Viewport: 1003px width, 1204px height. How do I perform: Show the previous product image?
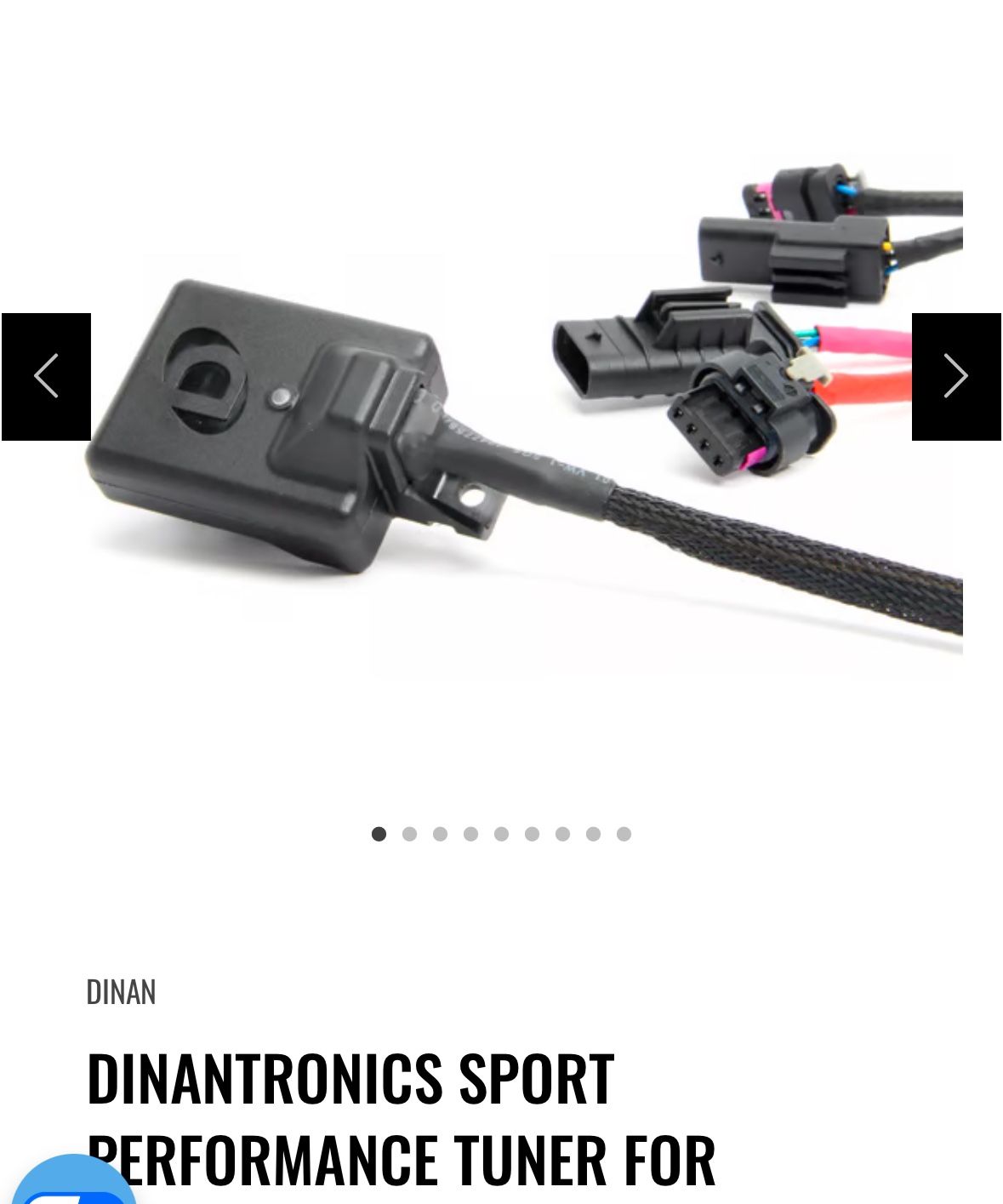click(x=46, y=376)
